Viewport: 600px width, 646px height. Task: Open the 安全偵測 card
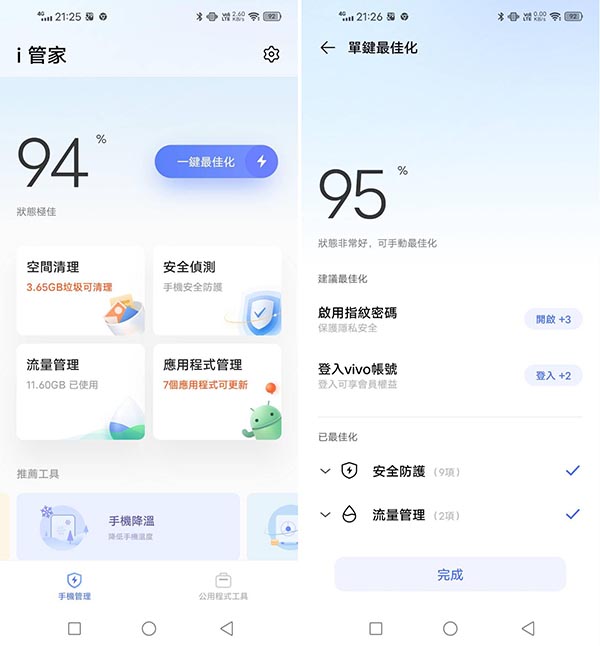[217, 290]
